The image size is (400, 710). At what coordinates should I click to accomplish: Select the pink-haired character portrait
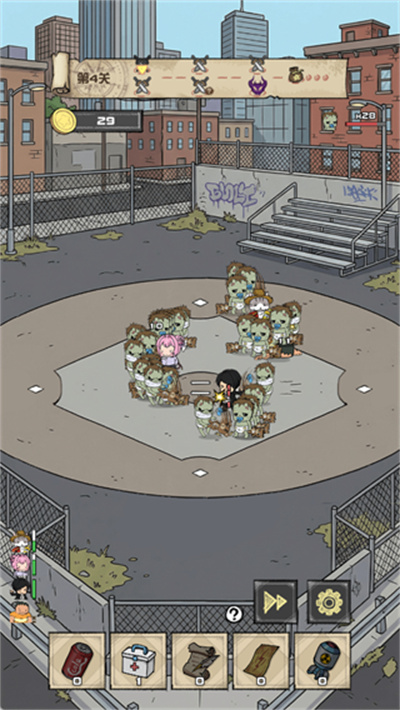point(21,565)
